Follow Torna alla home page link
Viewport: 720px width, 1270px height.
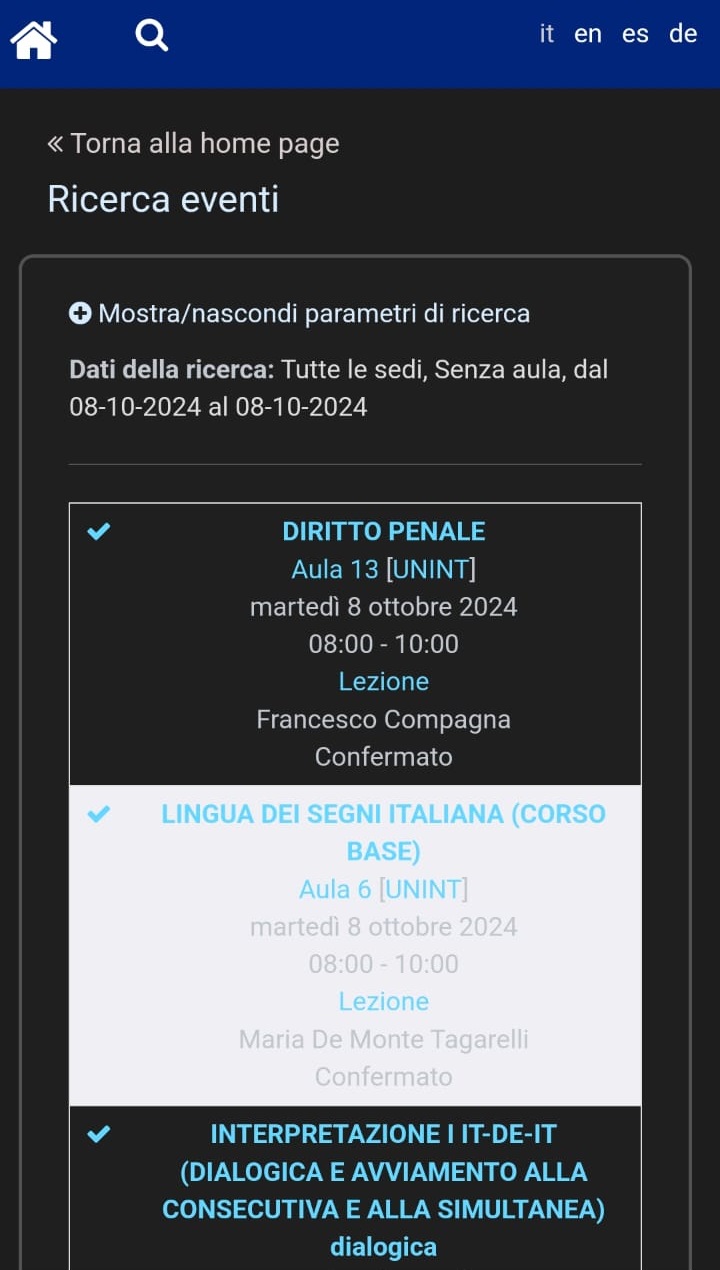point(194,144)
